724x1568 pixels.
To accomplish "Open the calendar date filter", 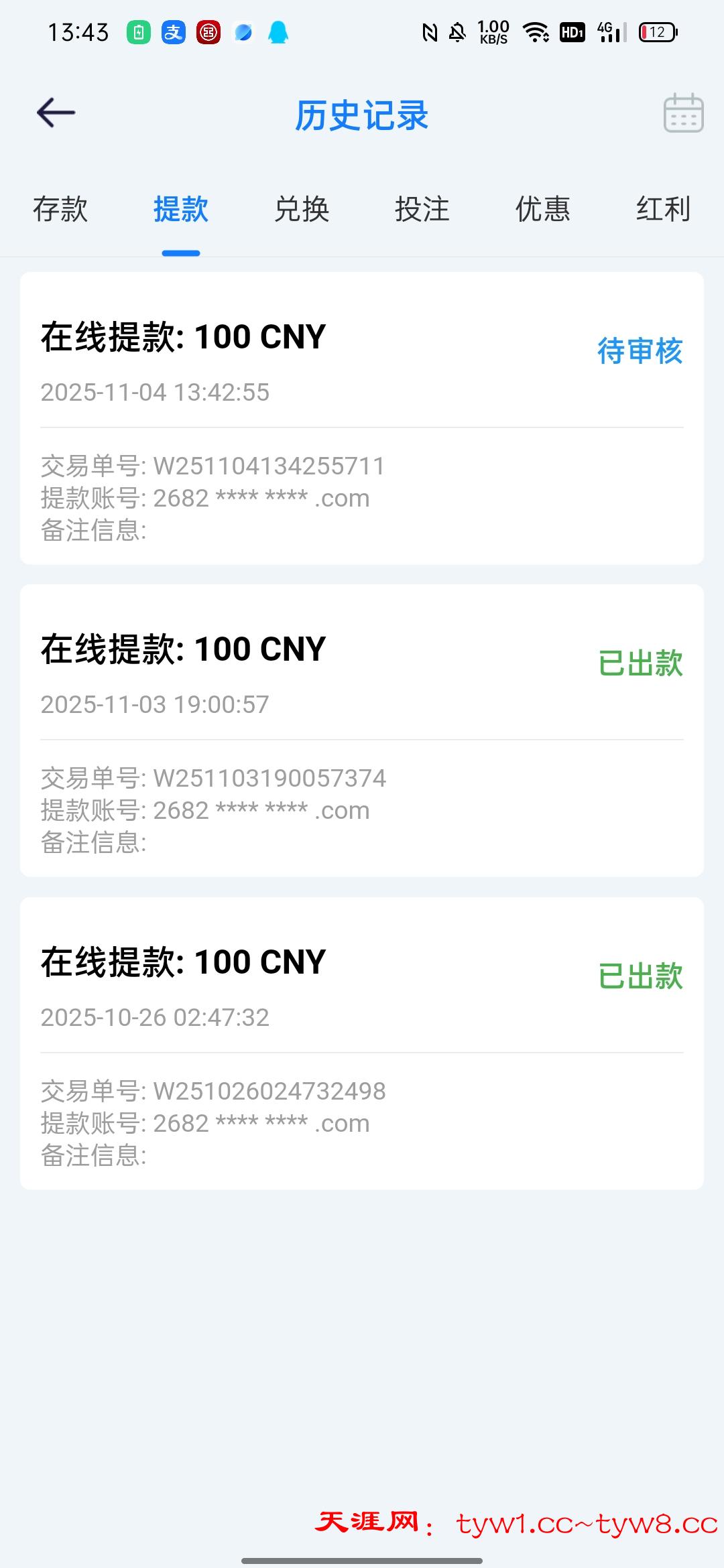I will (683, 113).
